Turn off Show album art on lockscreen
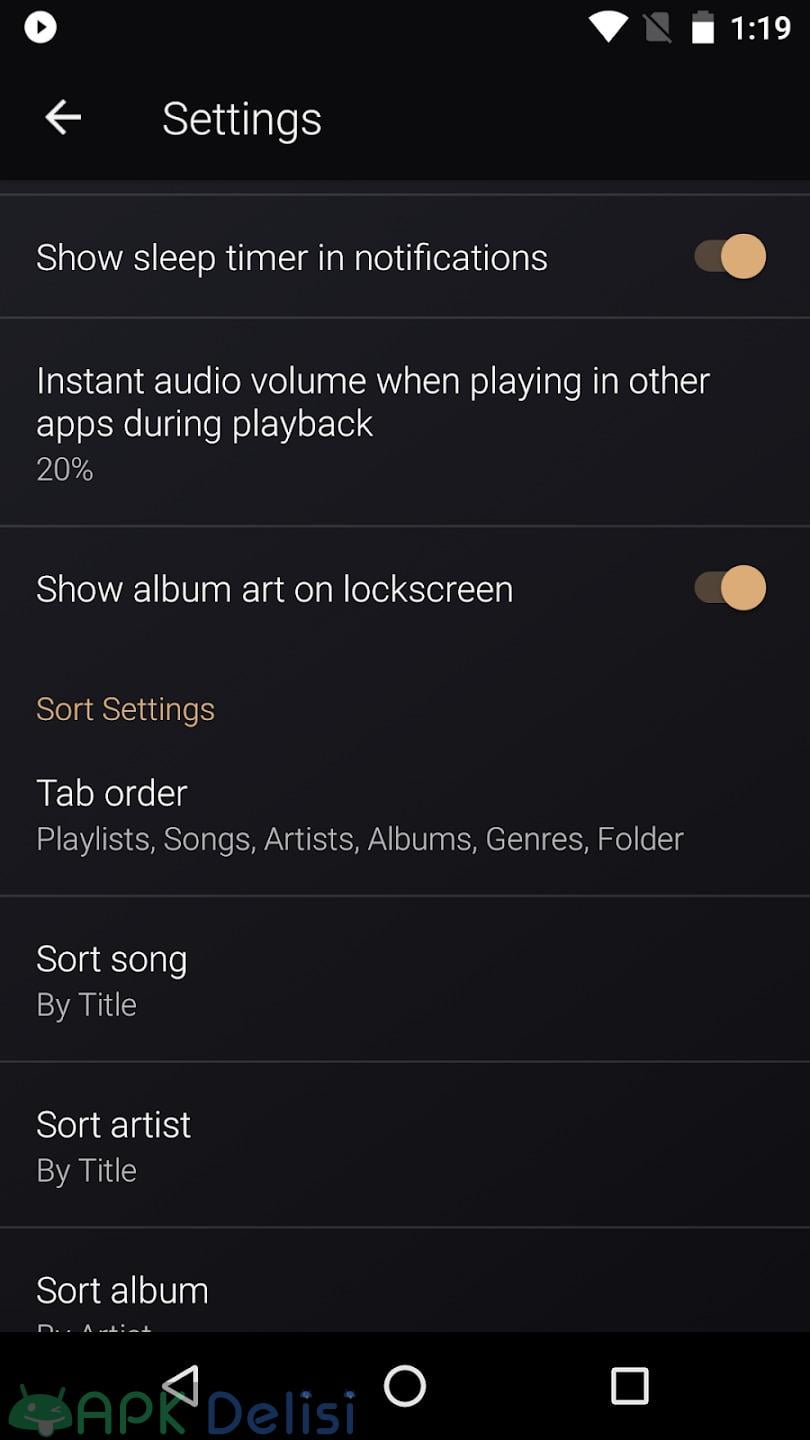Viewport: 810px width, 1440px height. point(730,588)
